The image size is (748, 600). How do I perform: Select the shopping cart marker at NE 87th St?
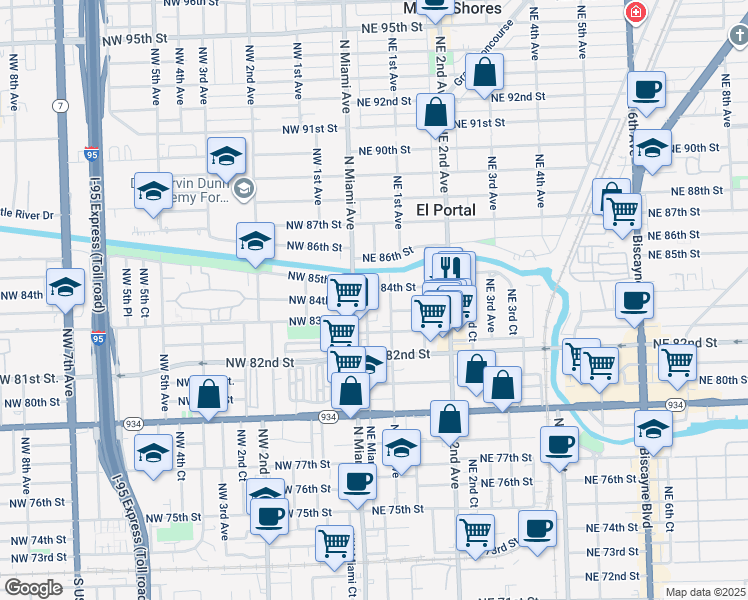point(623,211)
